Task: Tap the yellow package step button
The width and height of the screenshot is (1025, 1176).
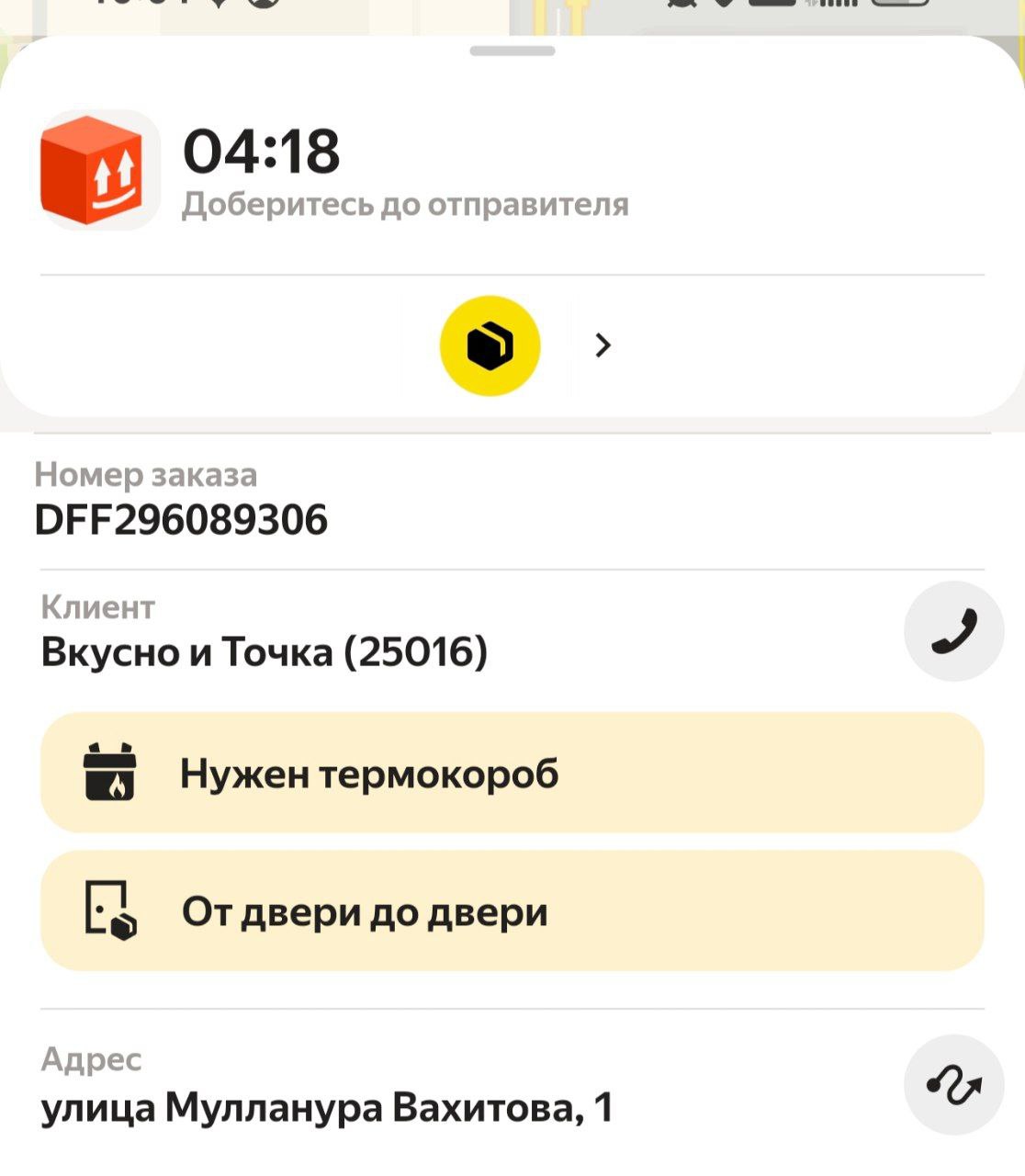Action: tap(490, 345)
